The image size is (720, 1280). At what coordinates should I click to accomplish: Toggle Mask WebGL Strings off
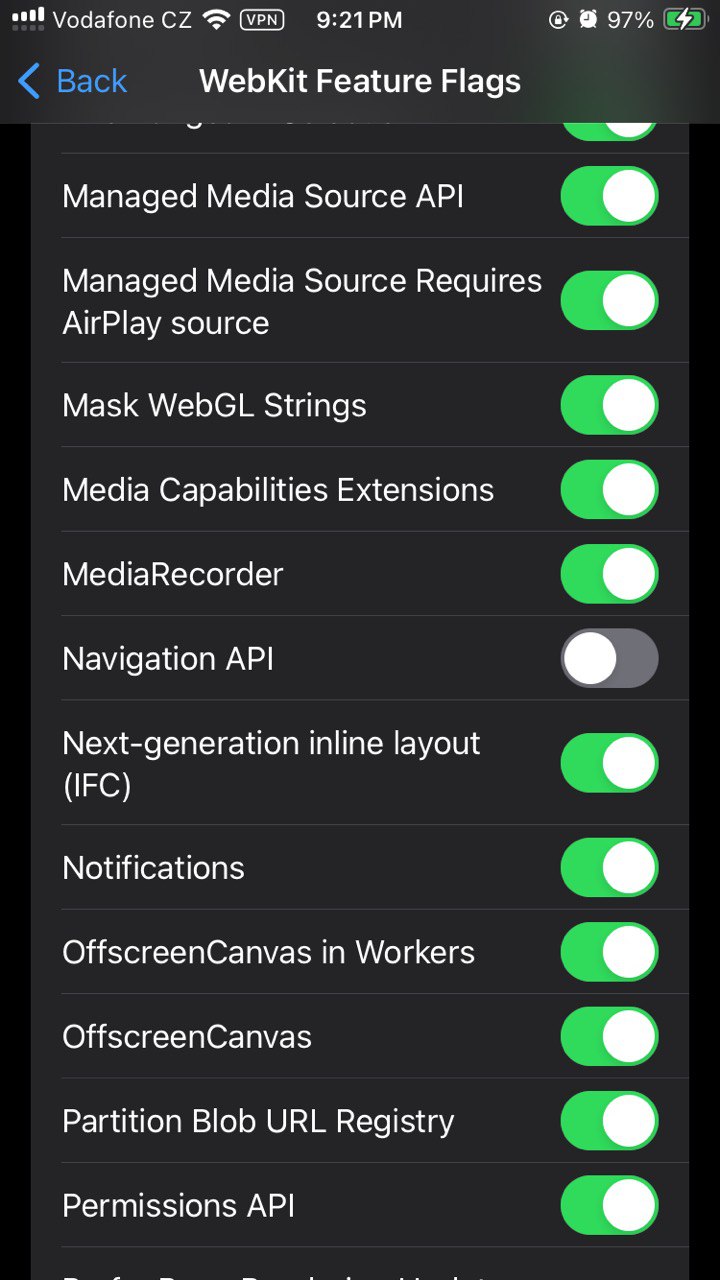(x=608, y=405)
